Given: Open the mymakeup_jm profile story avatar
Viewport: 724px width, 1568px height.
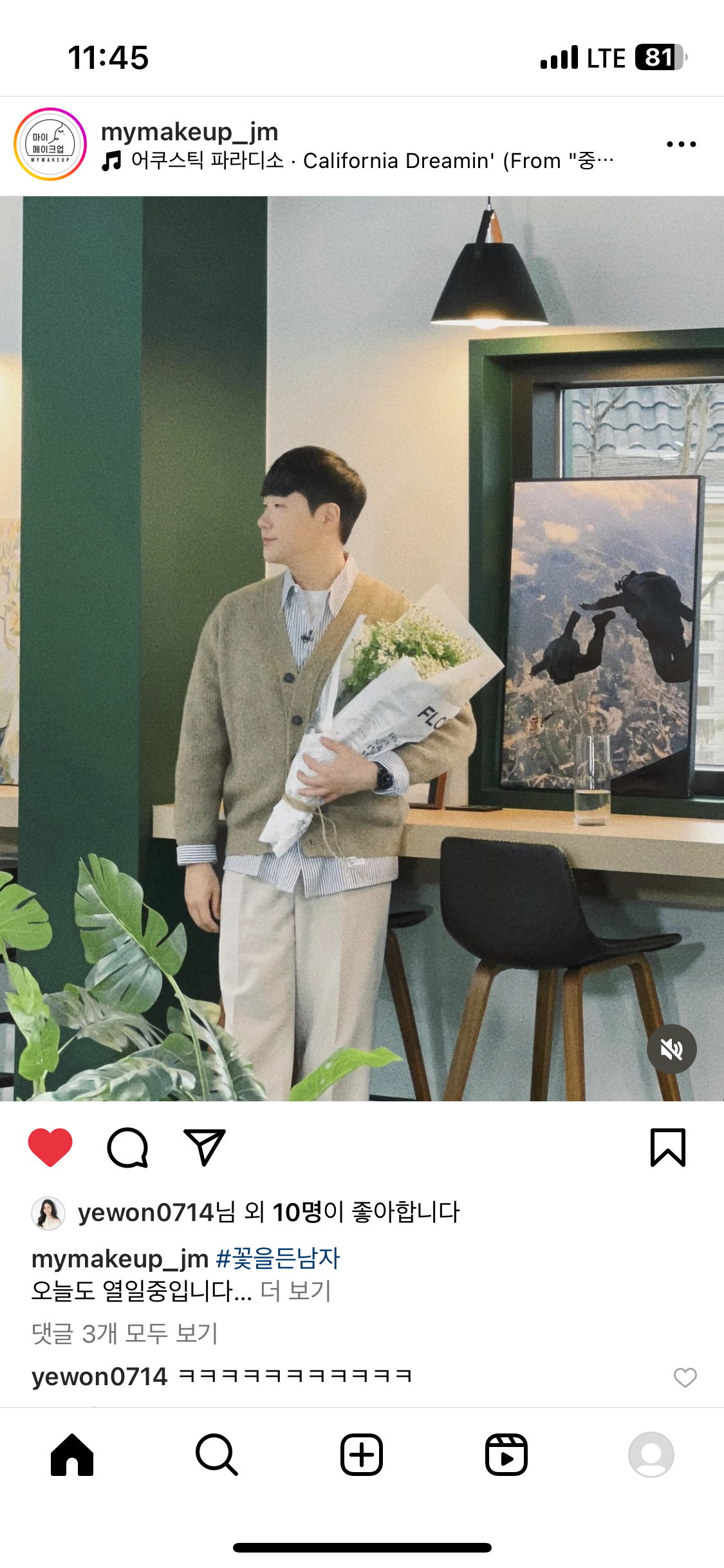Looking at the screenshot, I should (x=50, y=144).
